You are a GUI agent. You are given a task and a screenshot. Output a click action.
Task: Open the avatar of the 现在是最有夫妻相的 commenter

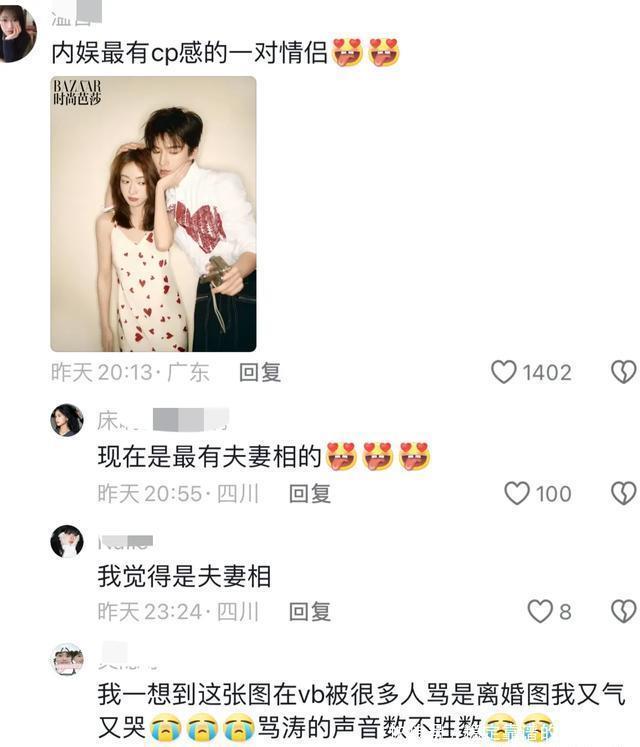tap(67, 420)
